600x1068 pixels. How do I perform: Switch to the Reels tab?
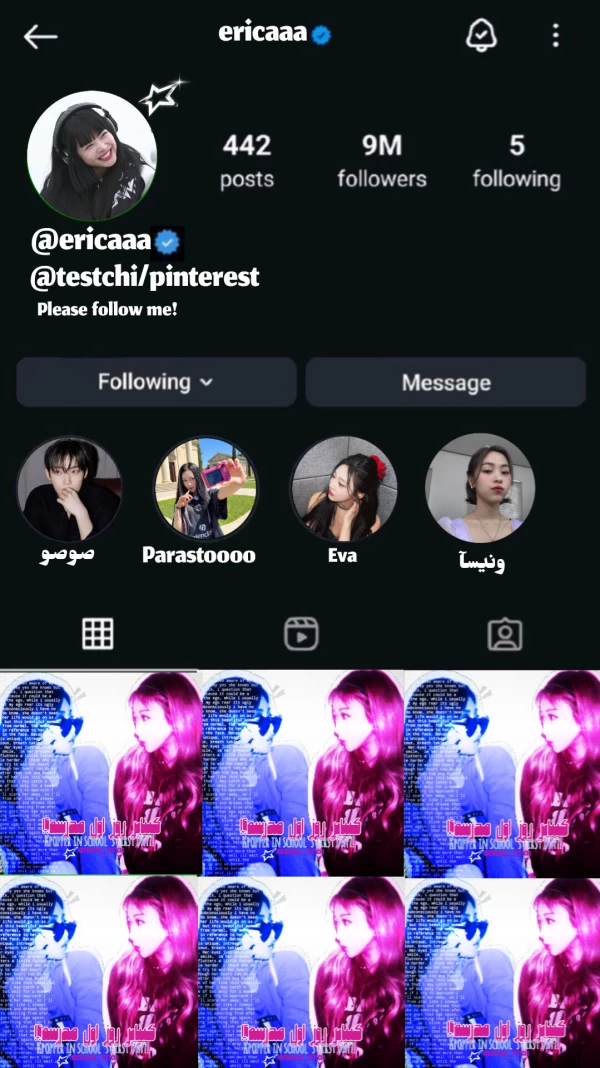(x=300, y=633)
